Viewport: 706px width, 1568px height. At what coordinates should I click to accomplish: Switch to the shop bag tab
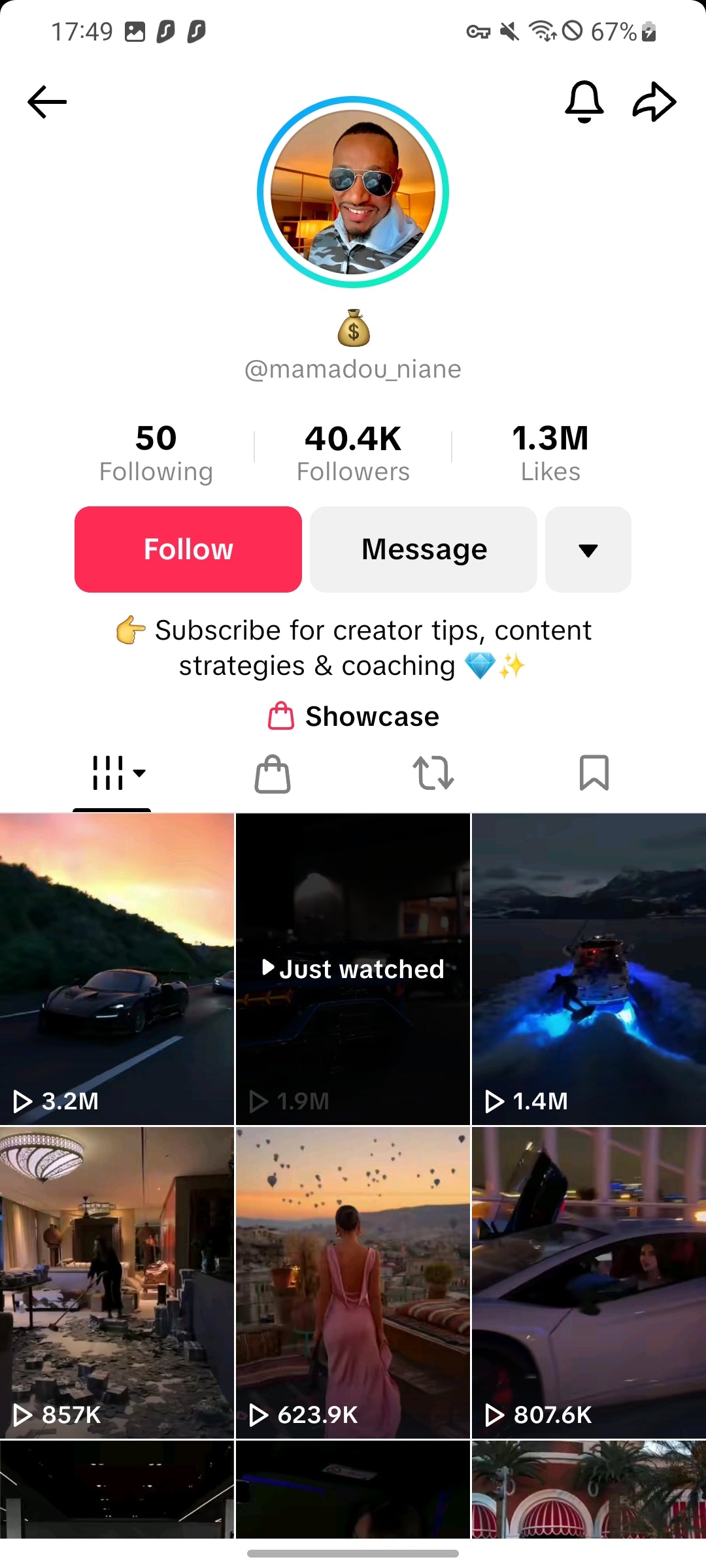273,774
